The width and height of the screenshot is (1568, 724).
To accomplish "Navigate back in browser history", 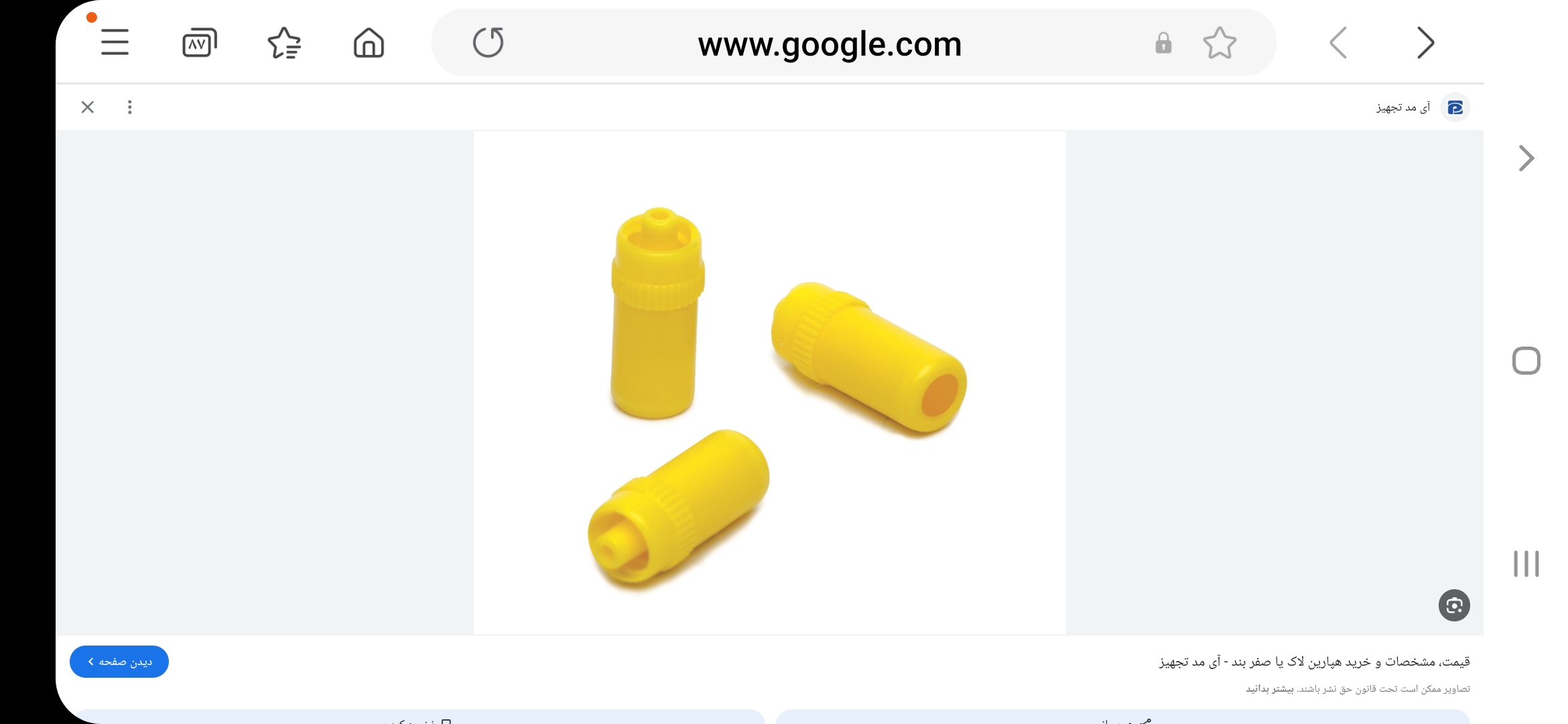I will point(1338,44).
